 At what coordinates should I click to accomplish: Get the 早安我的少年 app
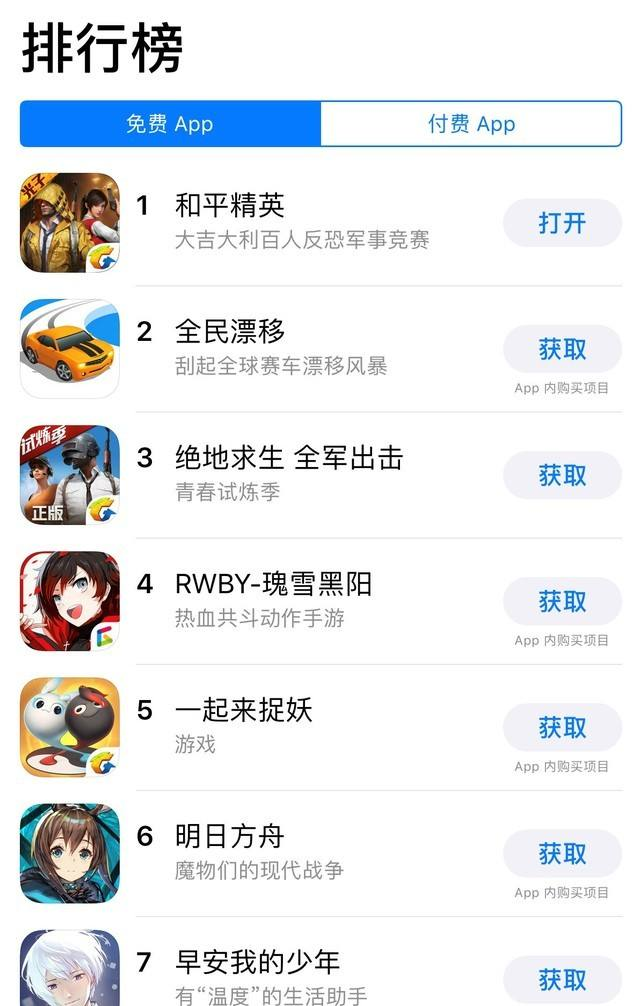tap(562, 979)
